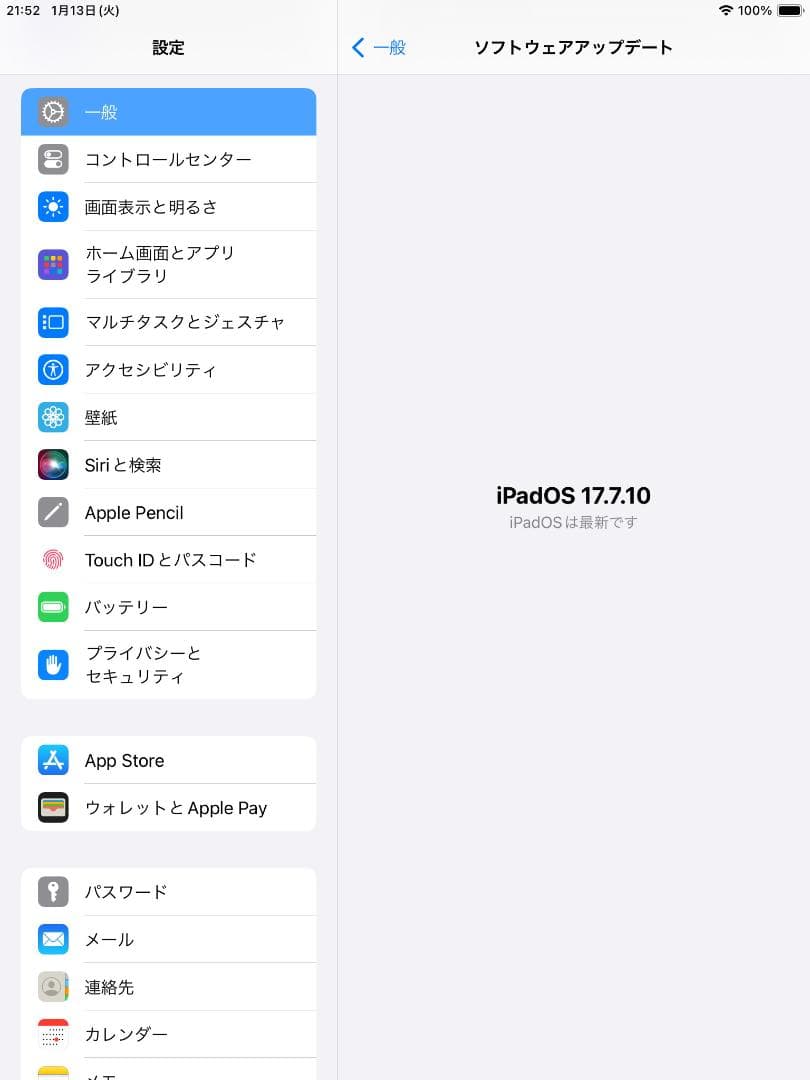Tap the 一般 back chevron

pyautogui.click(x=380, y=47)
